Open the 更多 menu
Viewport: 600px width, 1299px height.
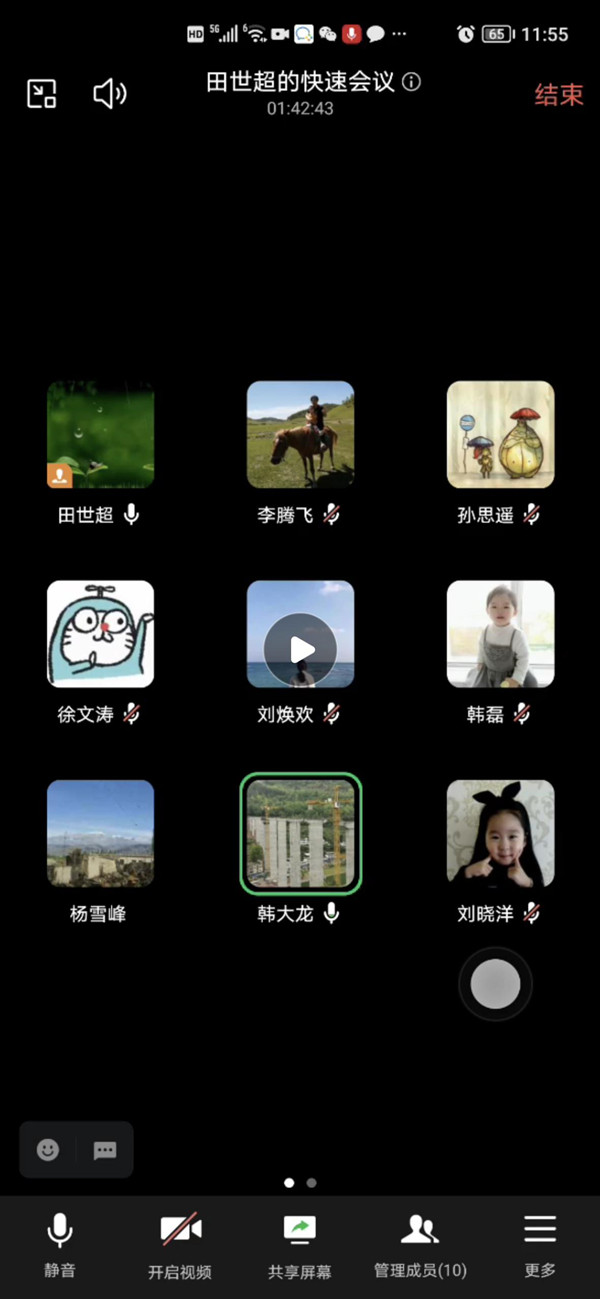click(x=540, y=1242)
